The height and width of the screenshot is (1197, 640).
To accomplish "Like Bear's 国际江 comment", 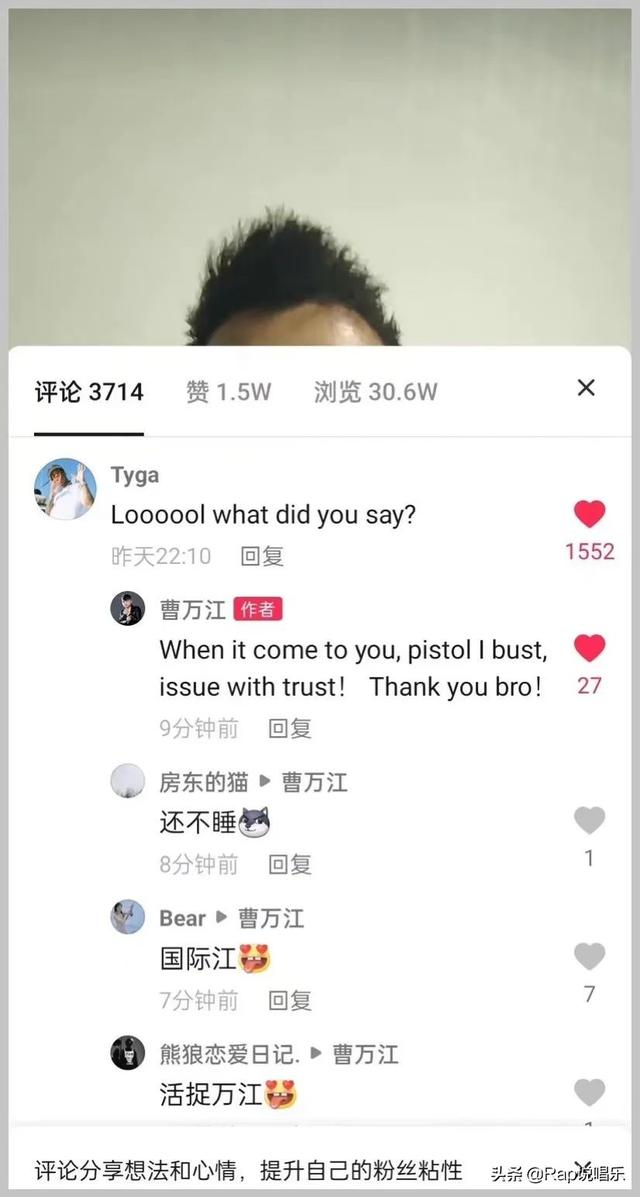I will (589, 957).
